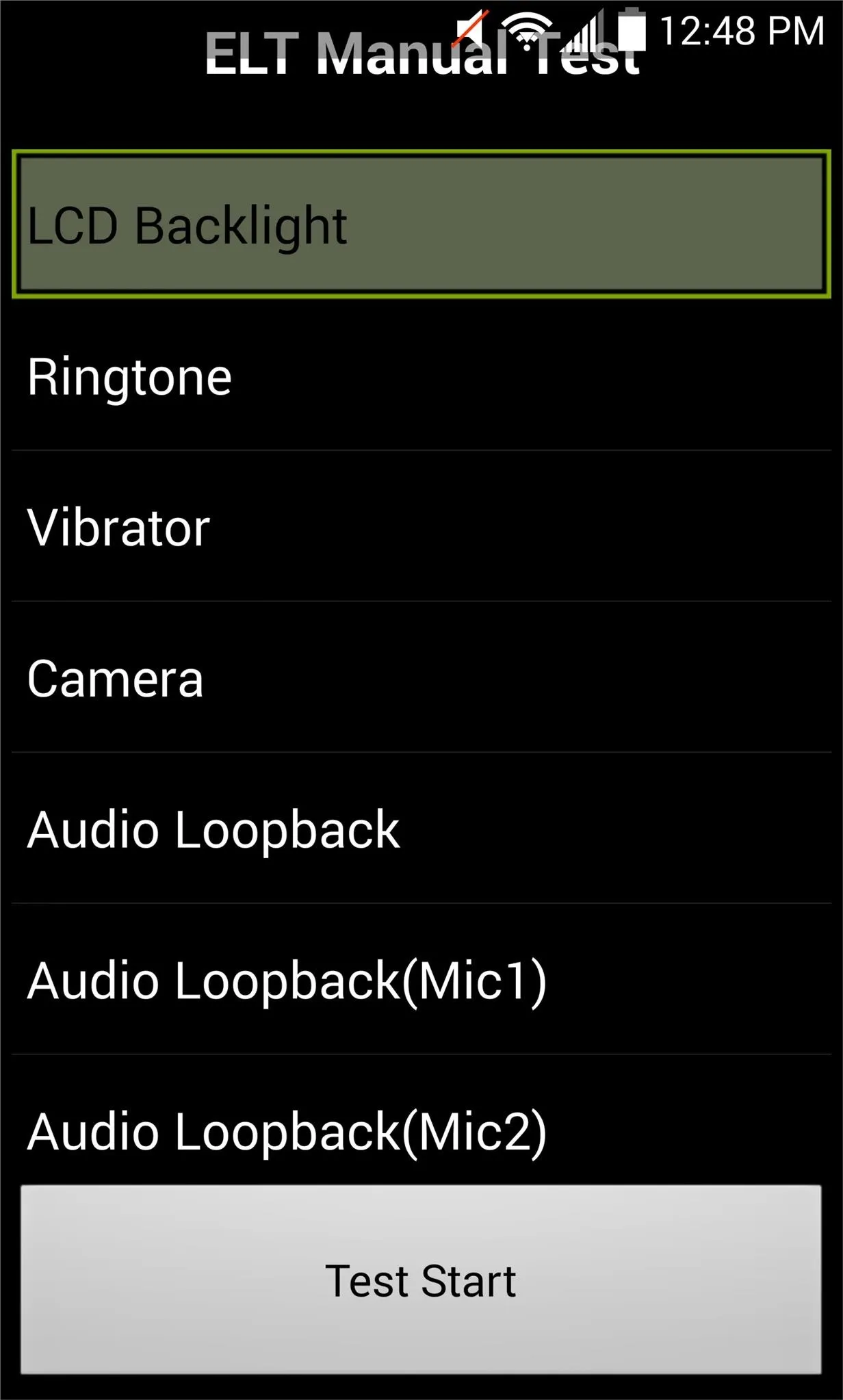Select the Camera test row
Image resolution: width=843 pixels, height=1400 pixels.
[421, 678]
